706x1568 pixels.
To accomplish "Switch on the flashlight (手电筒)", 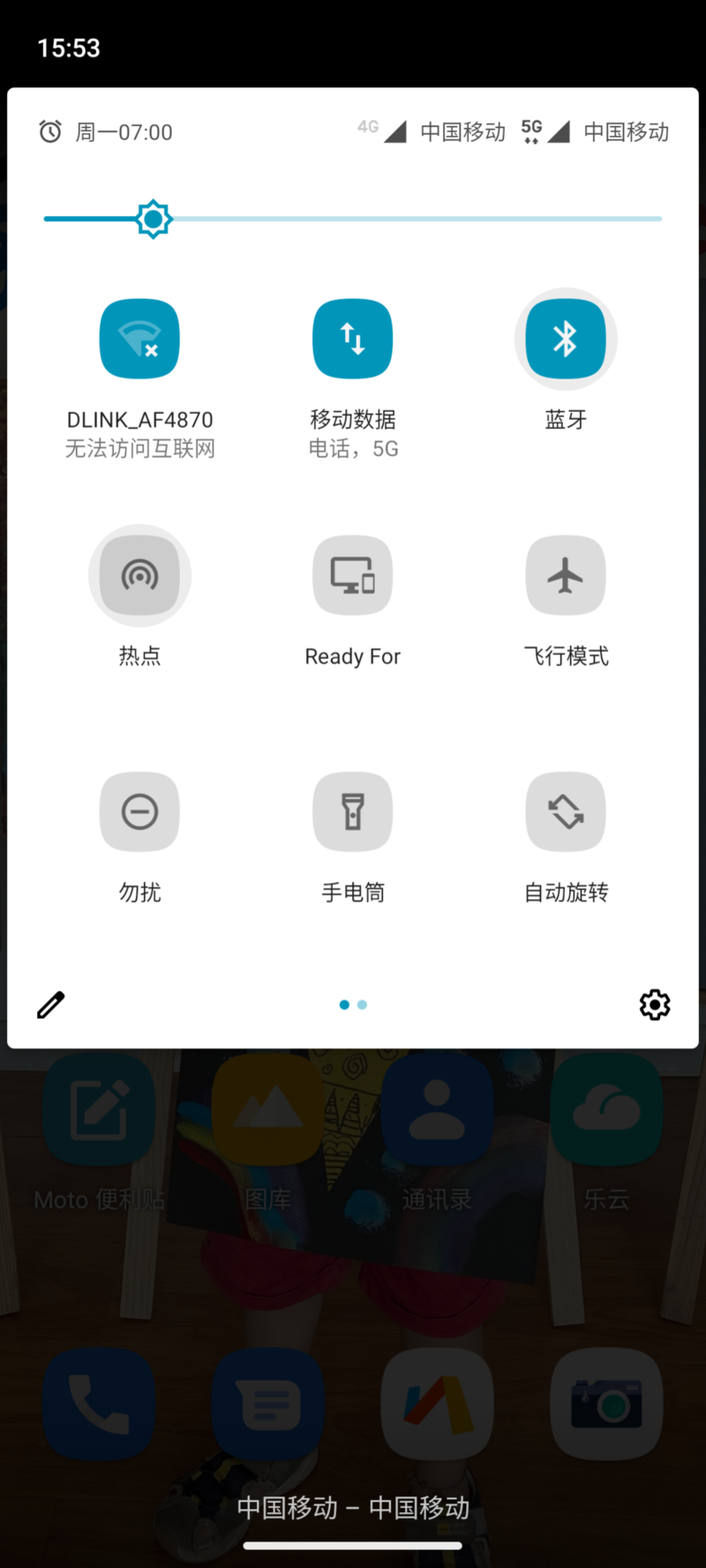I will pyautogui.click(x=352, y=812).
